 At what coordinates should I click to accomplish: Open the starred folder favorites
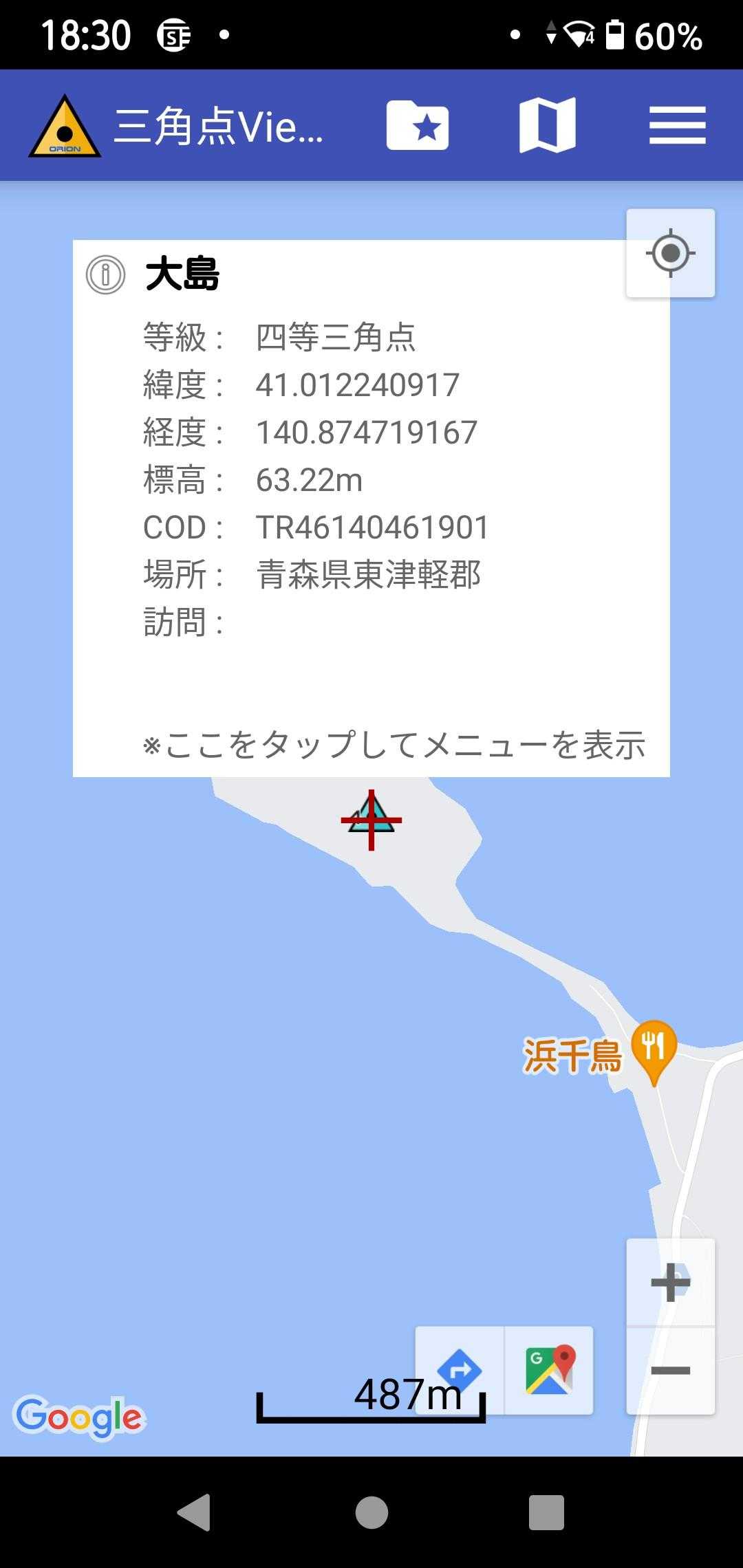(417, 125)
